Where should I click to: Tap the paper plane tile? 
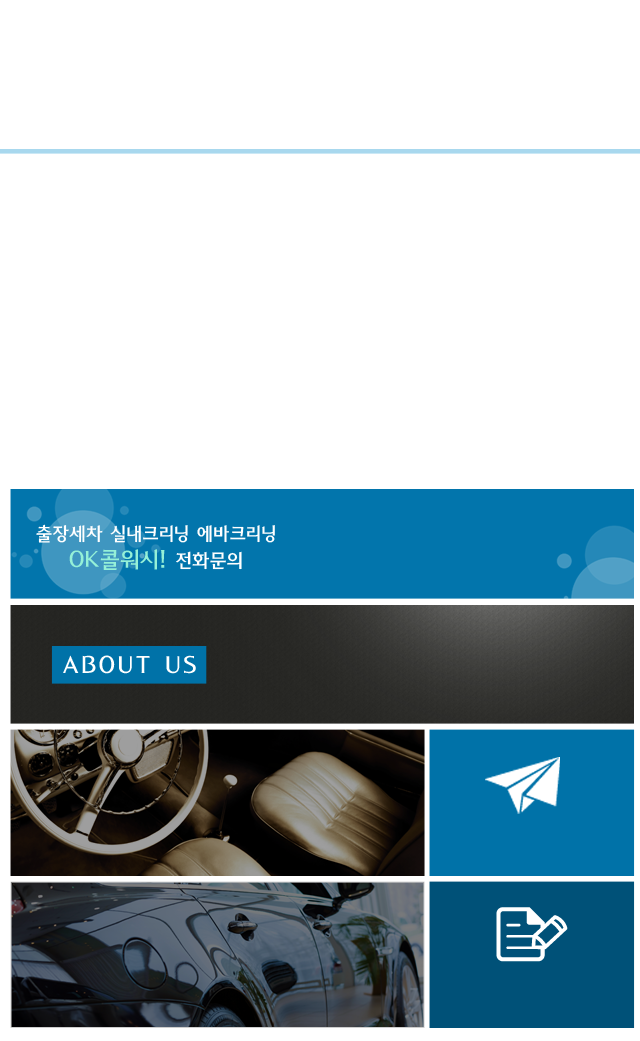531,802
